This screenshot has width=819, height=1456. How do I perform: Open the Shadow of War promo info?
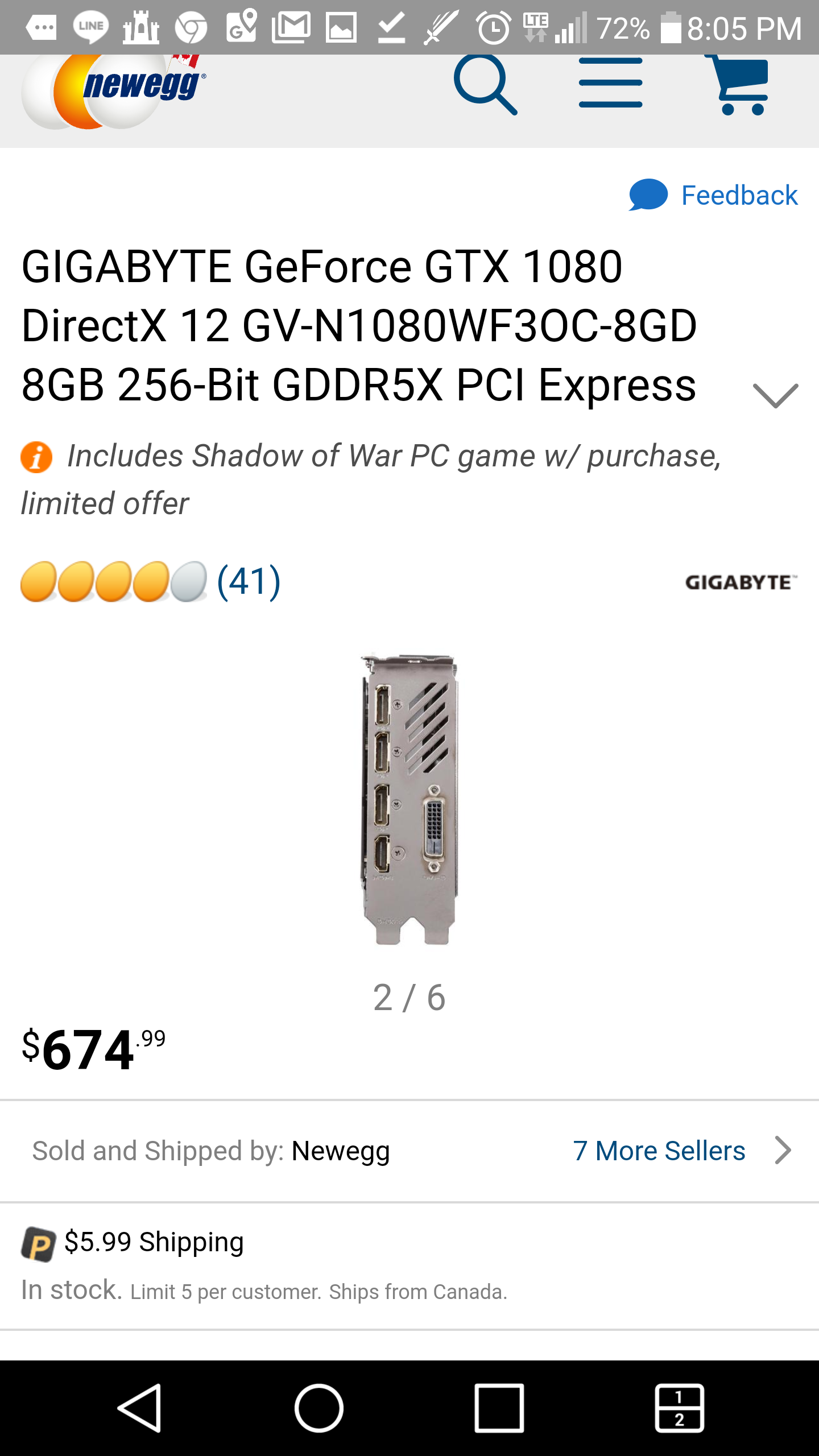(x=371, y=479)
